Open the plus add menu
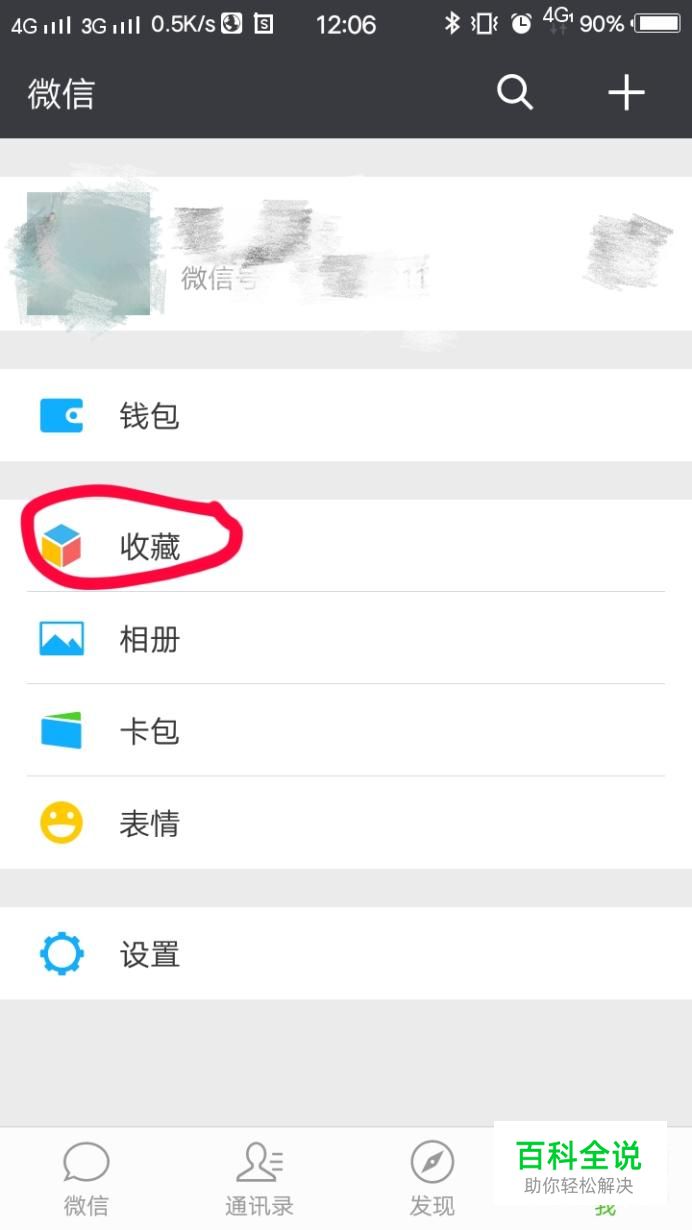692x1230 pixels. [x=626, y=93]
